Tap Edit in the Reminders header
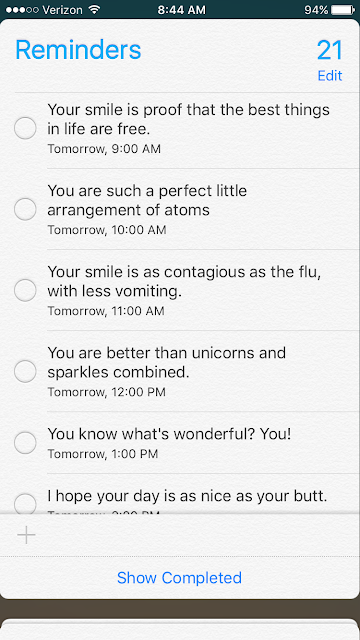This screenshot has width=360, height=640. (x=330, y=76)
